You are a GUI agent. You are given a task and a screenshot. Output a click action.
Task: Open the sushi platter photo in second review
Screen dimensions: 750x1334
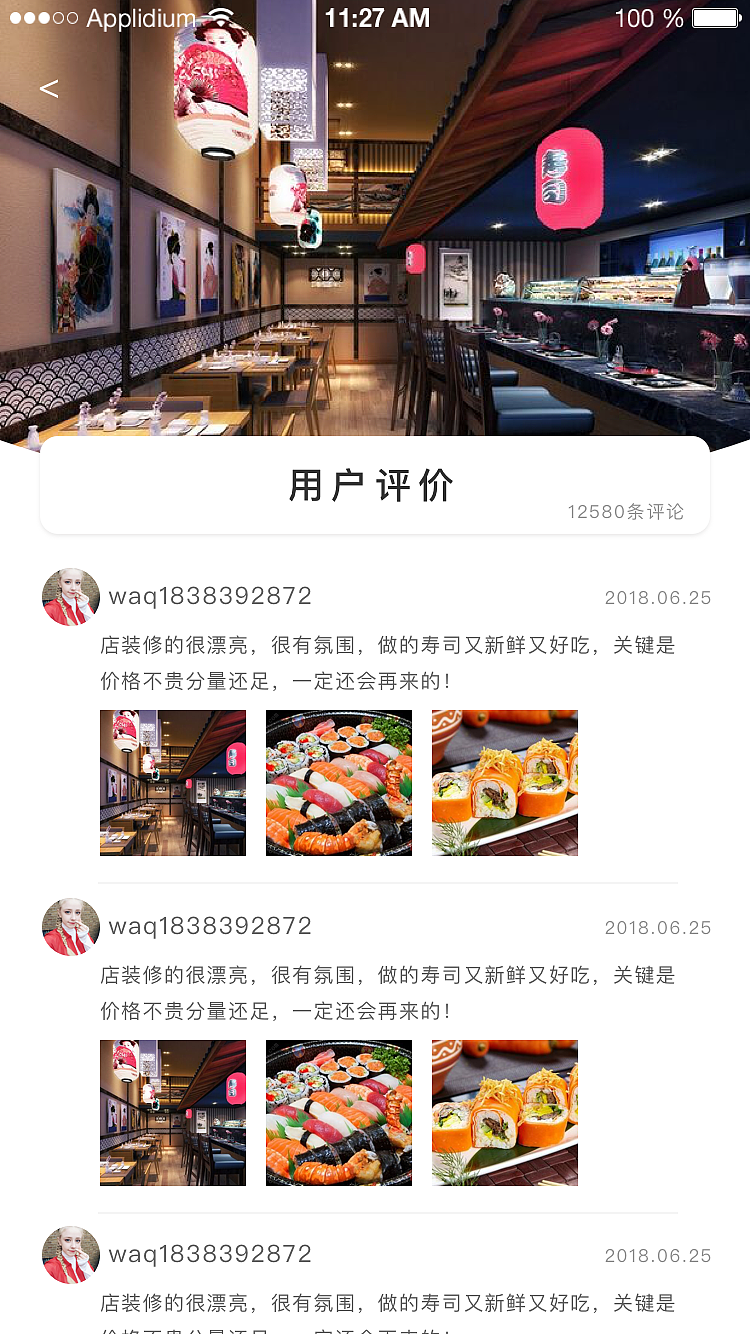coord(338,1112)
